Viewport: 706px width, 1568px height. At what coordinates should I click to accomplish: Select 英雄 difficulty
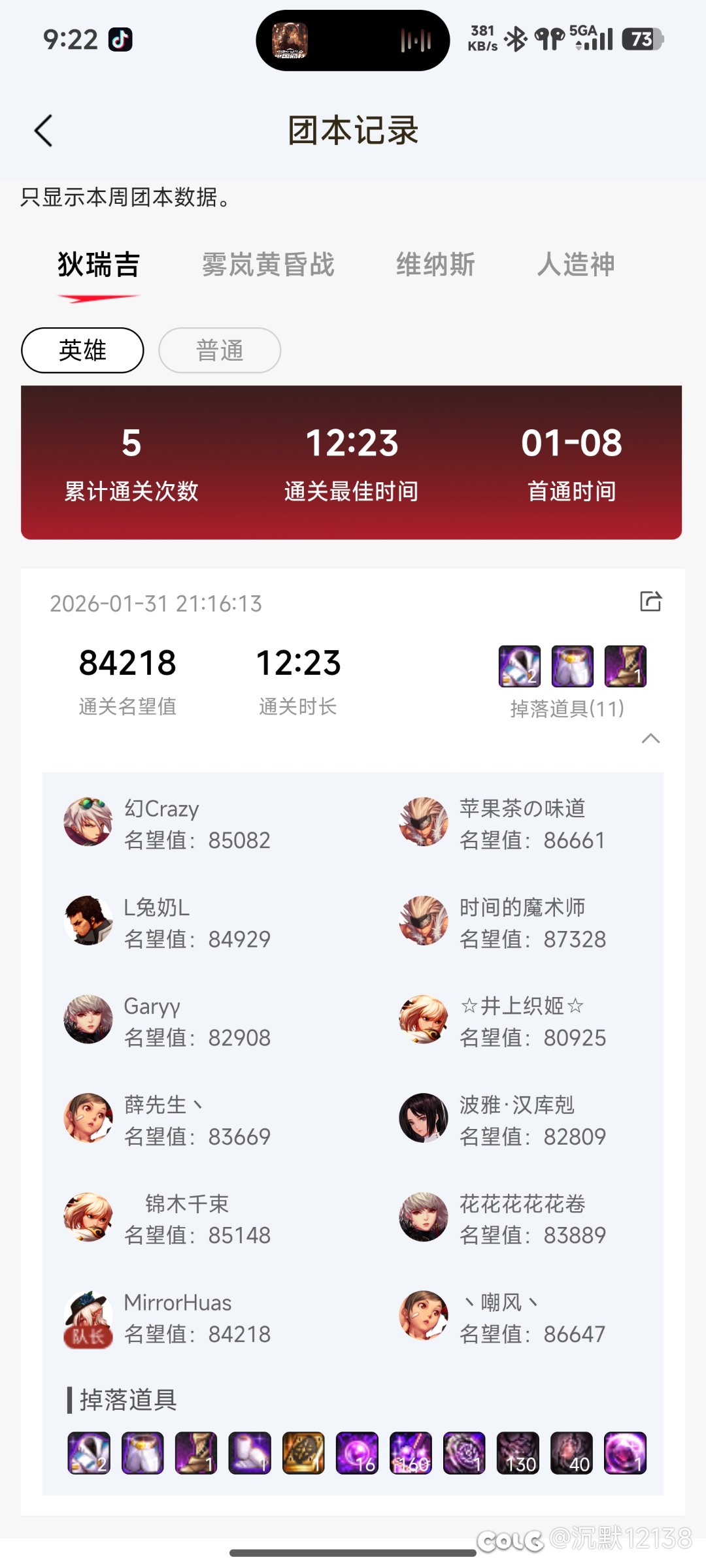pyautogui.click(x=82, y=350)
